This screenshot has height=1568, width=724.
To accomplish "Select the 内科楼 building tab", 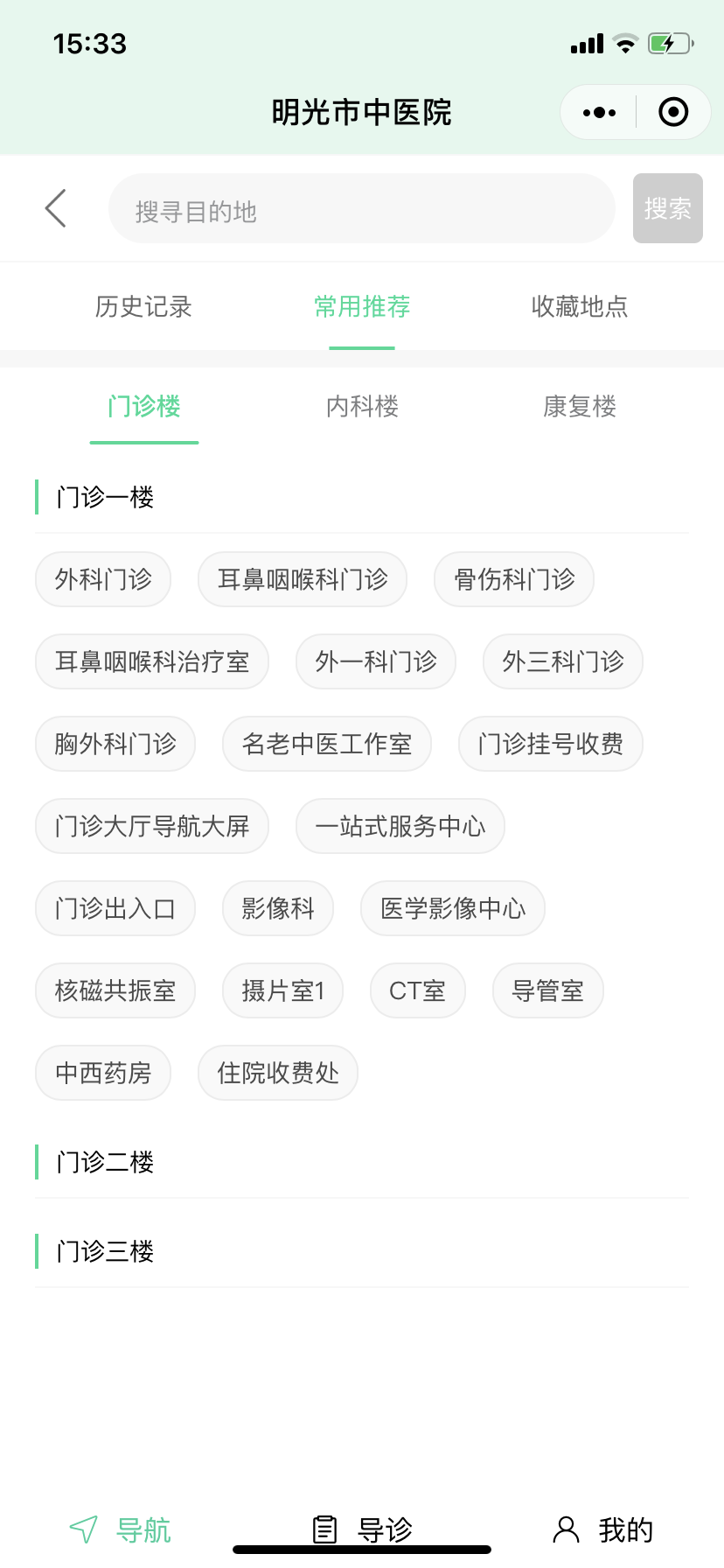I will tap(362, 407).
